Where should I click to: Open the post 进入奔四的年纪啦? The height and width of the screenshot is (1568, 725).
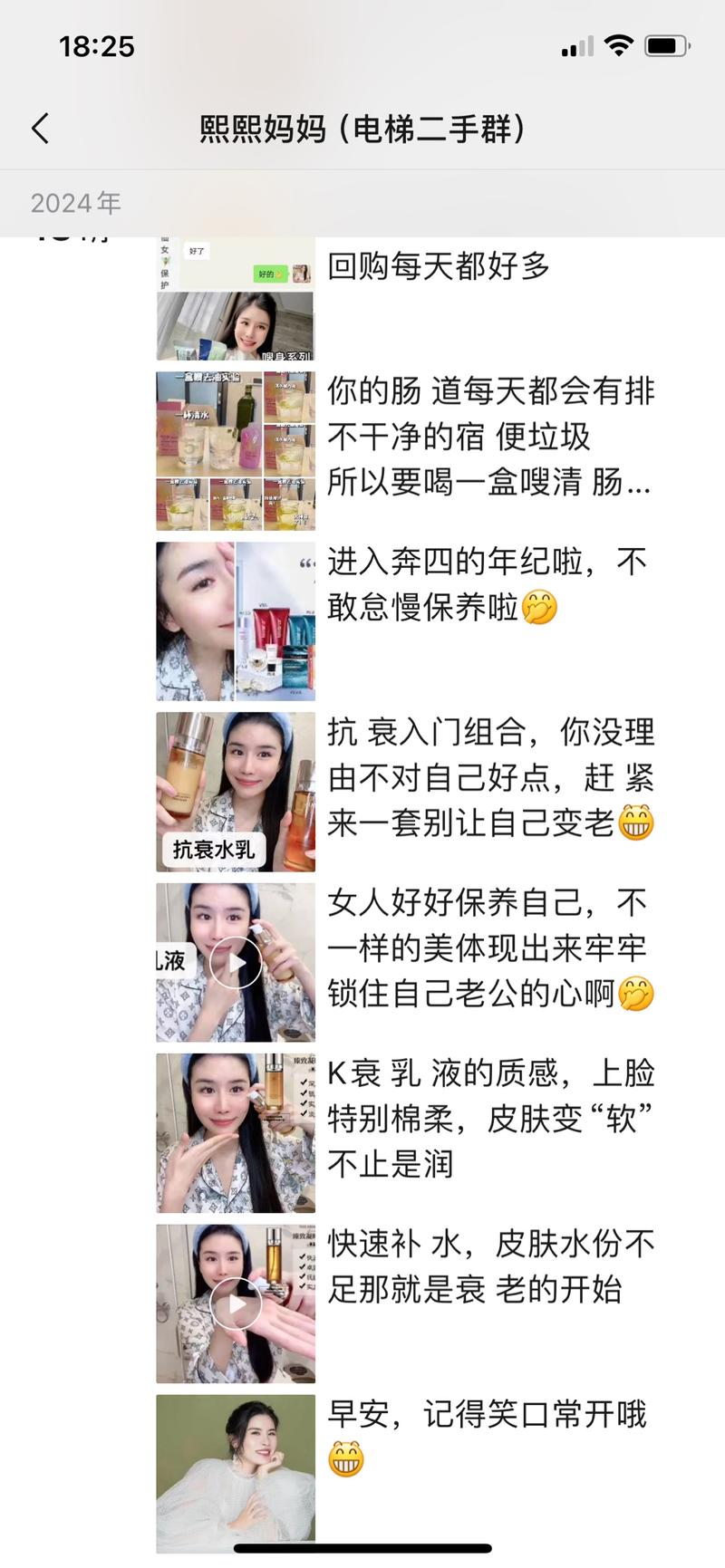tap(488, 584)
